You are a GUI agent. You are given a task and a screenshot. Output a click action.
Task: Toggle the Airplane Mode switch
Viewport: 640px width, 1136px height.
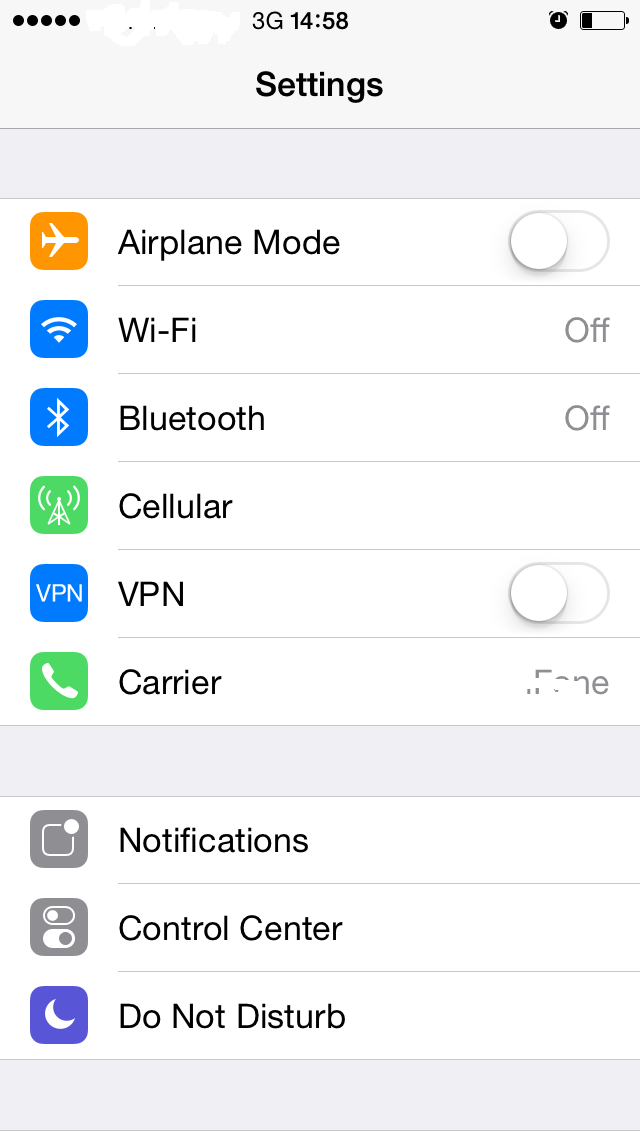pyautogui.click(x=558, y=242)
